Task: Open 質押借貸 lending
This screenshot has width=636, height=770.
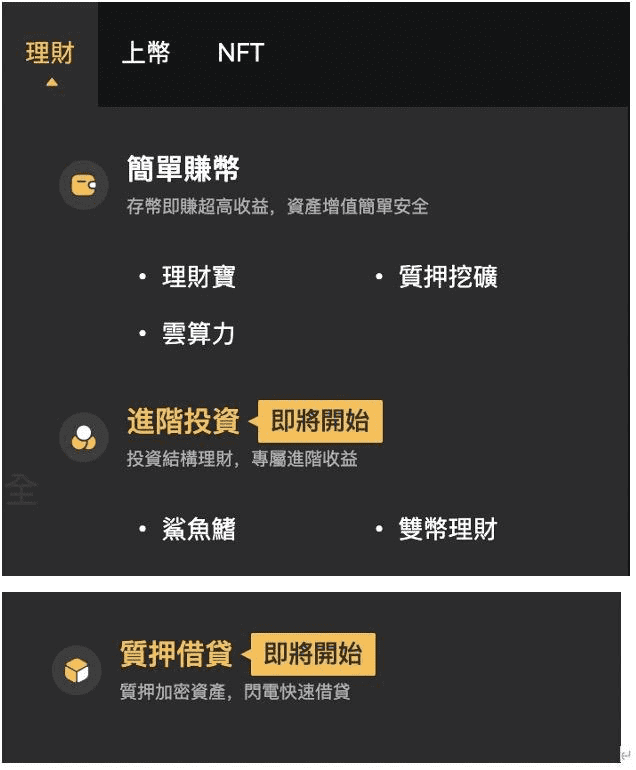Action: pyautogui.click(x=176, y=655)
